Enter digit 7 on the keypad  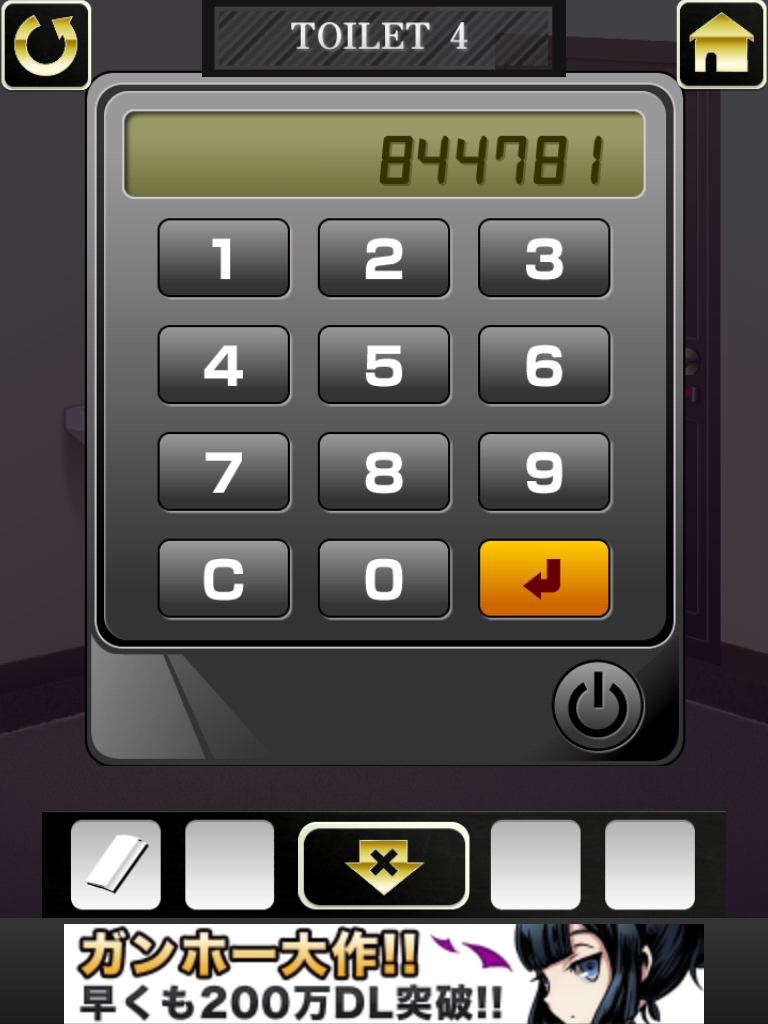[224, 472]
